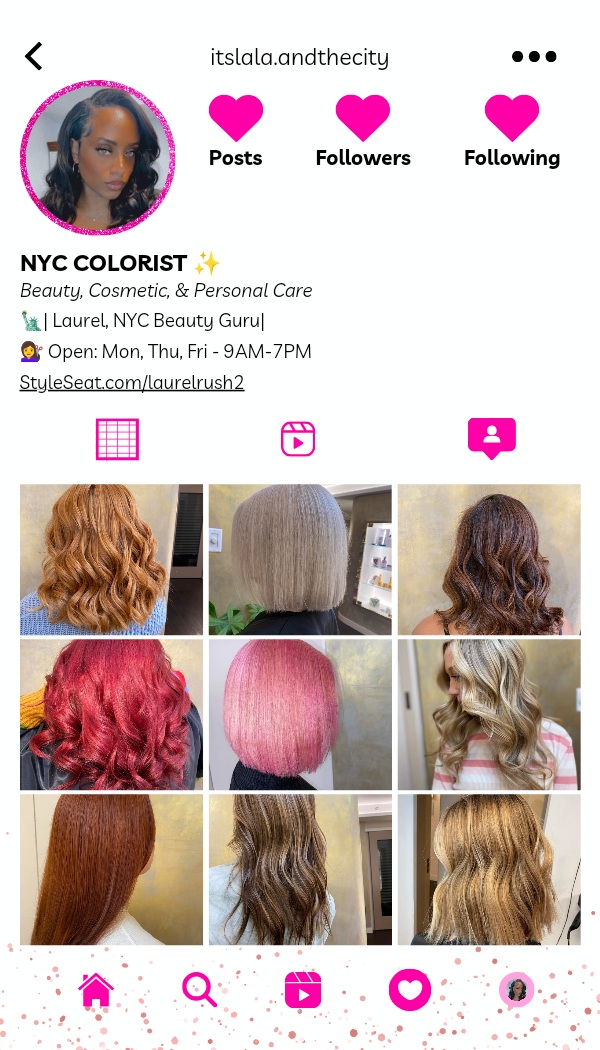Open the pink bob hair post
Image resolution: width=600 pixels, height=1050 pixels.
[300, 714]
